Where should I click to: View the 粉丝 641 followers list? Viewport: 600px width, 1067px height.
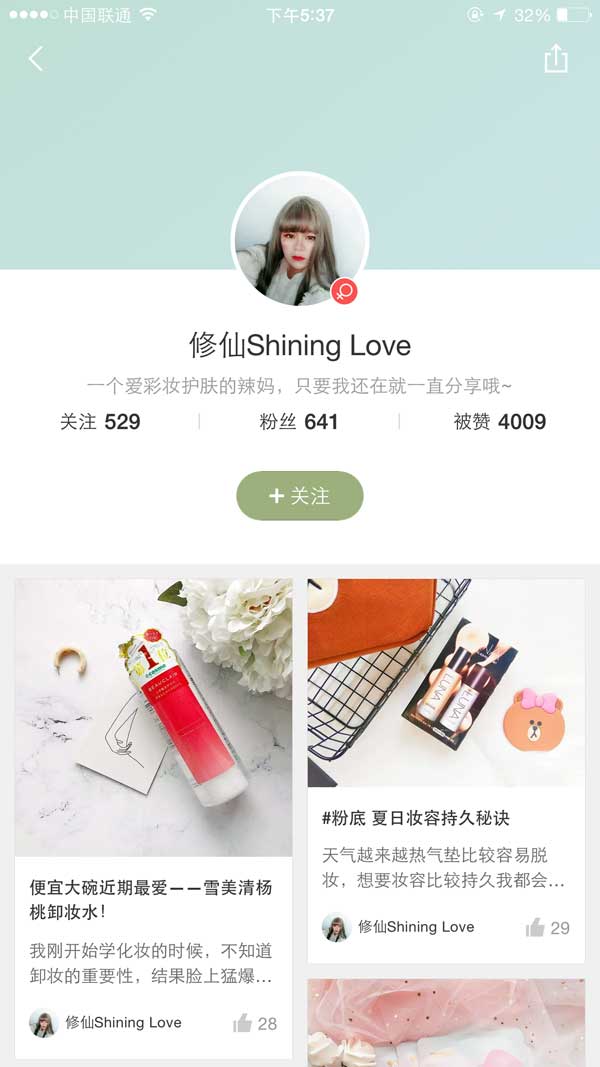point(299,422)
